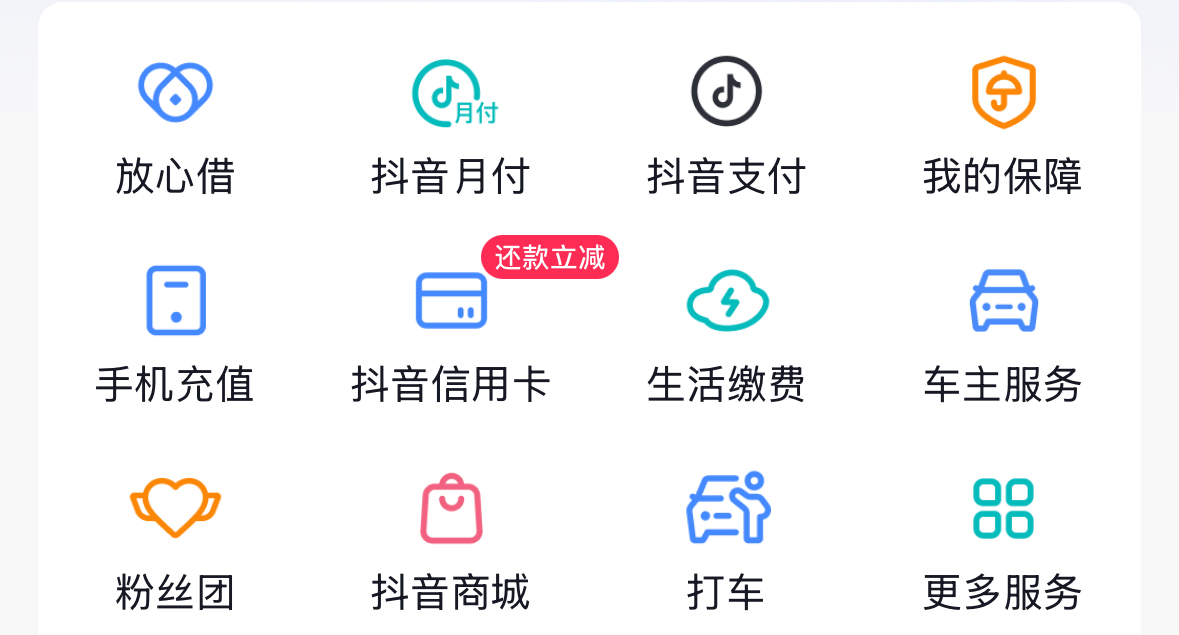Tap 手机充值 to top up phone
This screenshot has width=1179, height=635.
coord(175,301)
